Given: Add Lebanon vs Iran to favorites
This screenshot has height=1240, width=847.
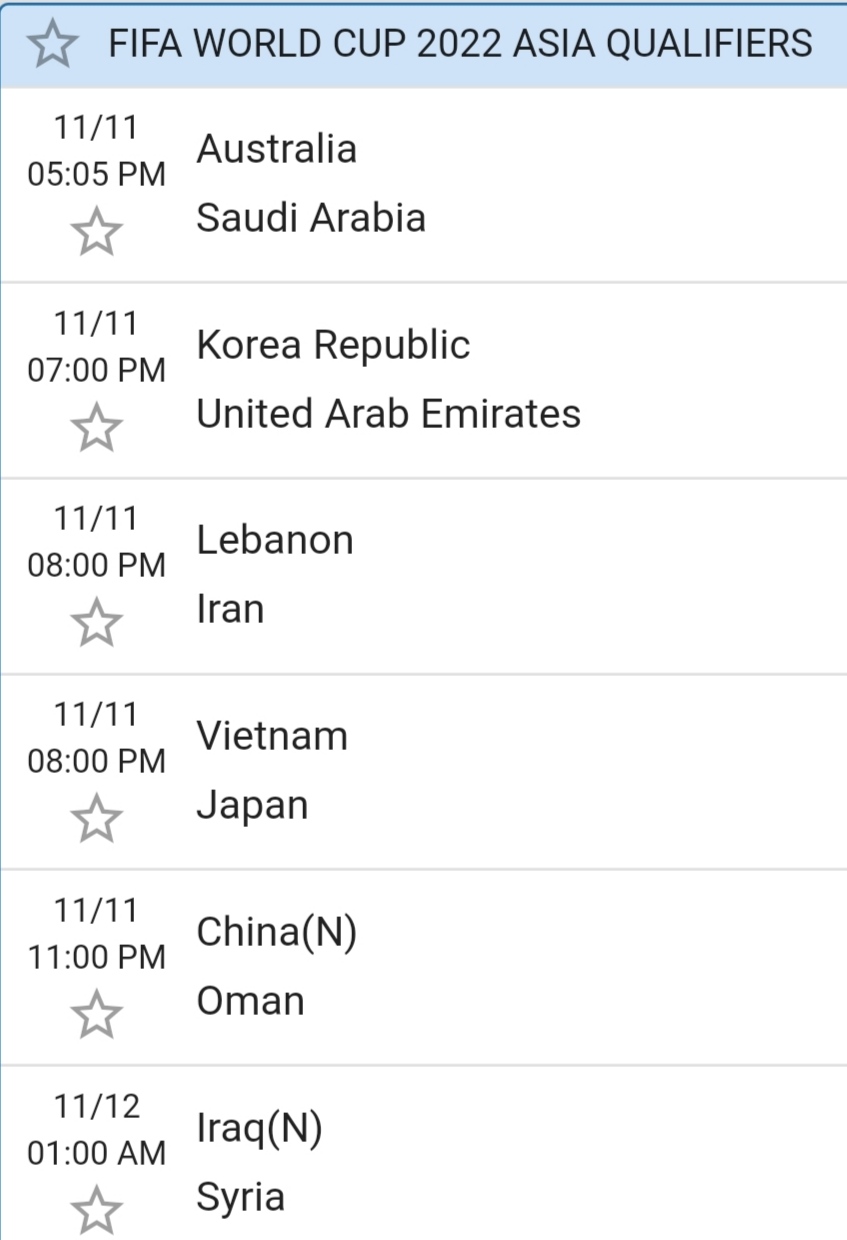Looking at the screenshot, I should point(96,623).
